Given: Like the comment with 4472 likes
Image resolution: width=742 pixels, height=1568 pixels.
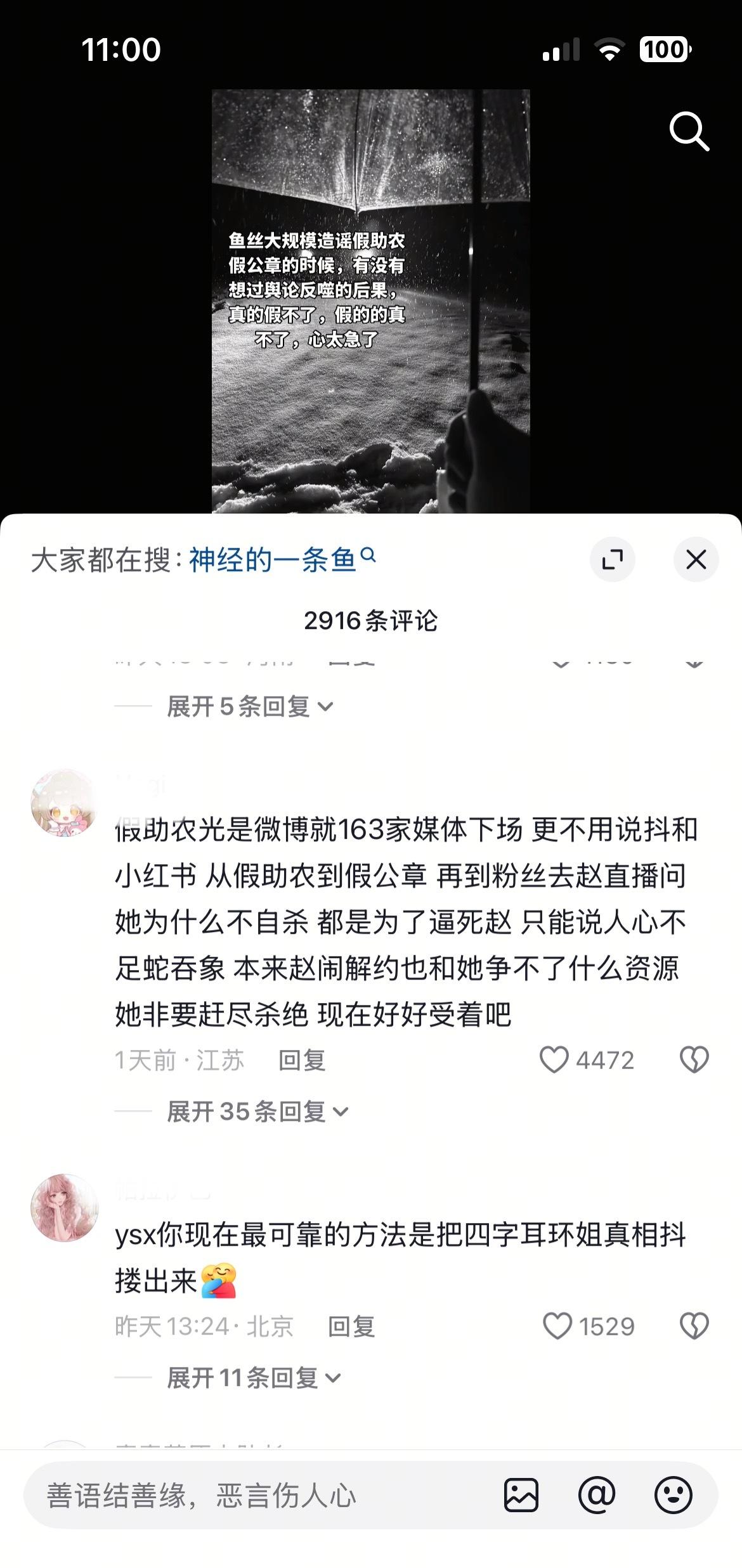Looking at the screenshot, I should pyautogui.click(x=554, y=1059).
